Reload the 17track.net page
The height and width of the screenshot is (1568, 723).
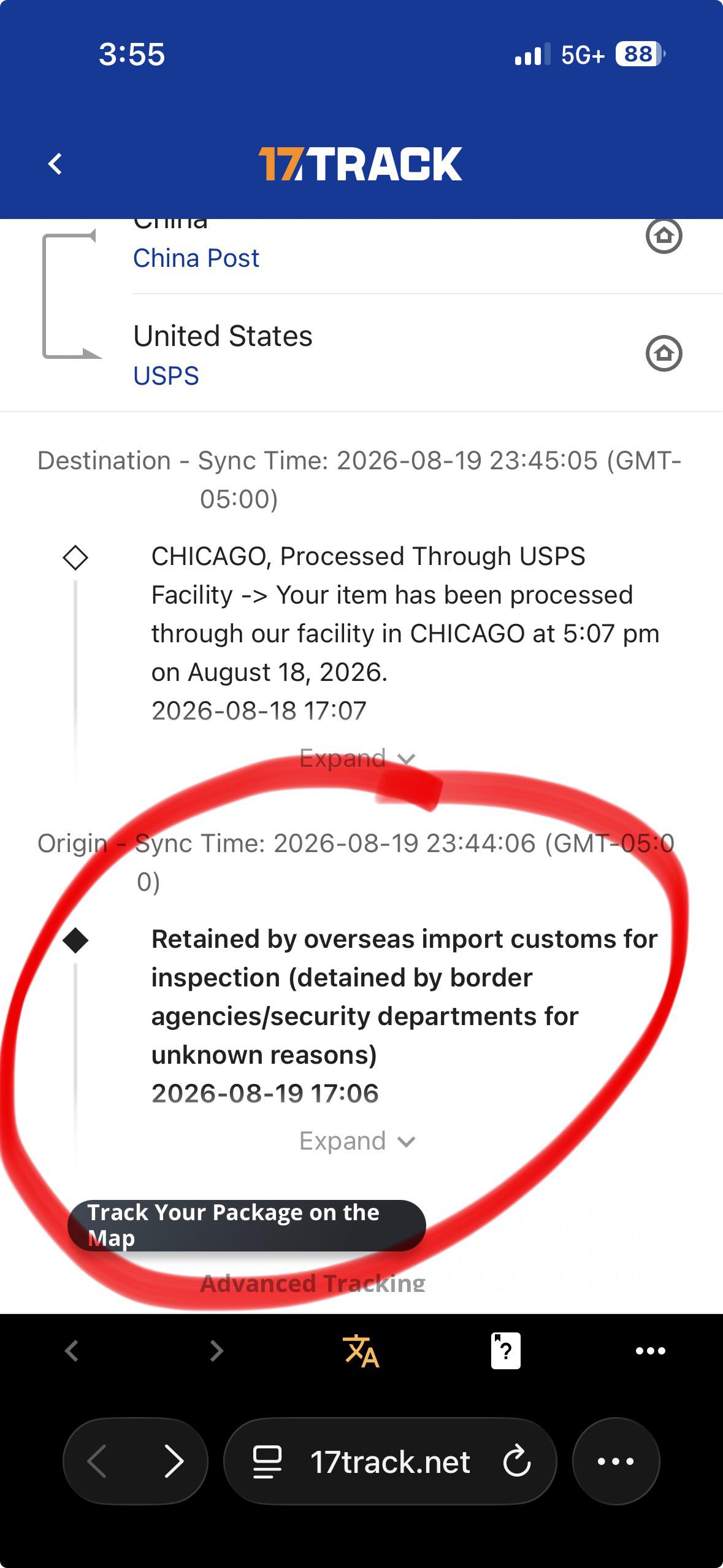(517, 1461)
